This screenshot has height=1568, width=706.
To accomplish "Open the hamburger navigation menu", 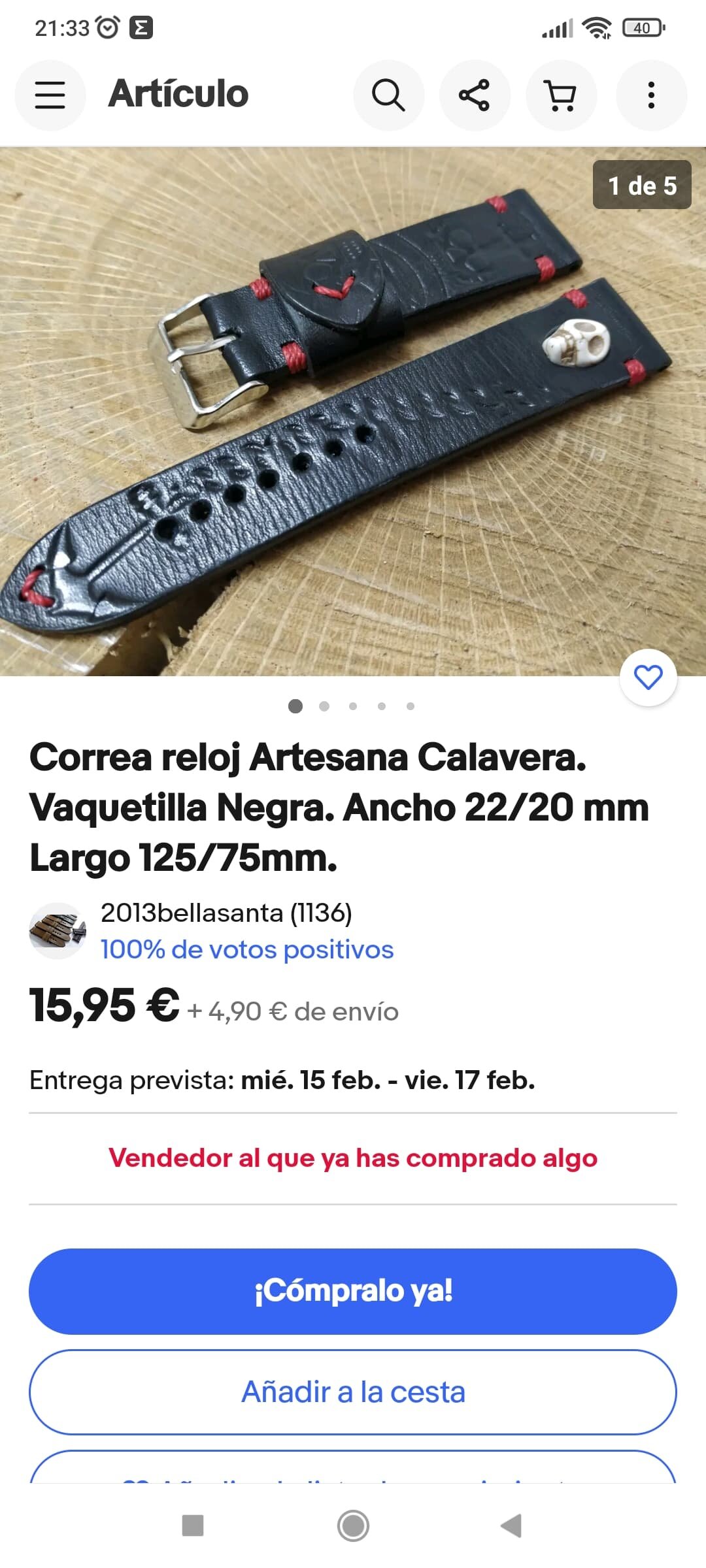I will (x=50, y=95).
